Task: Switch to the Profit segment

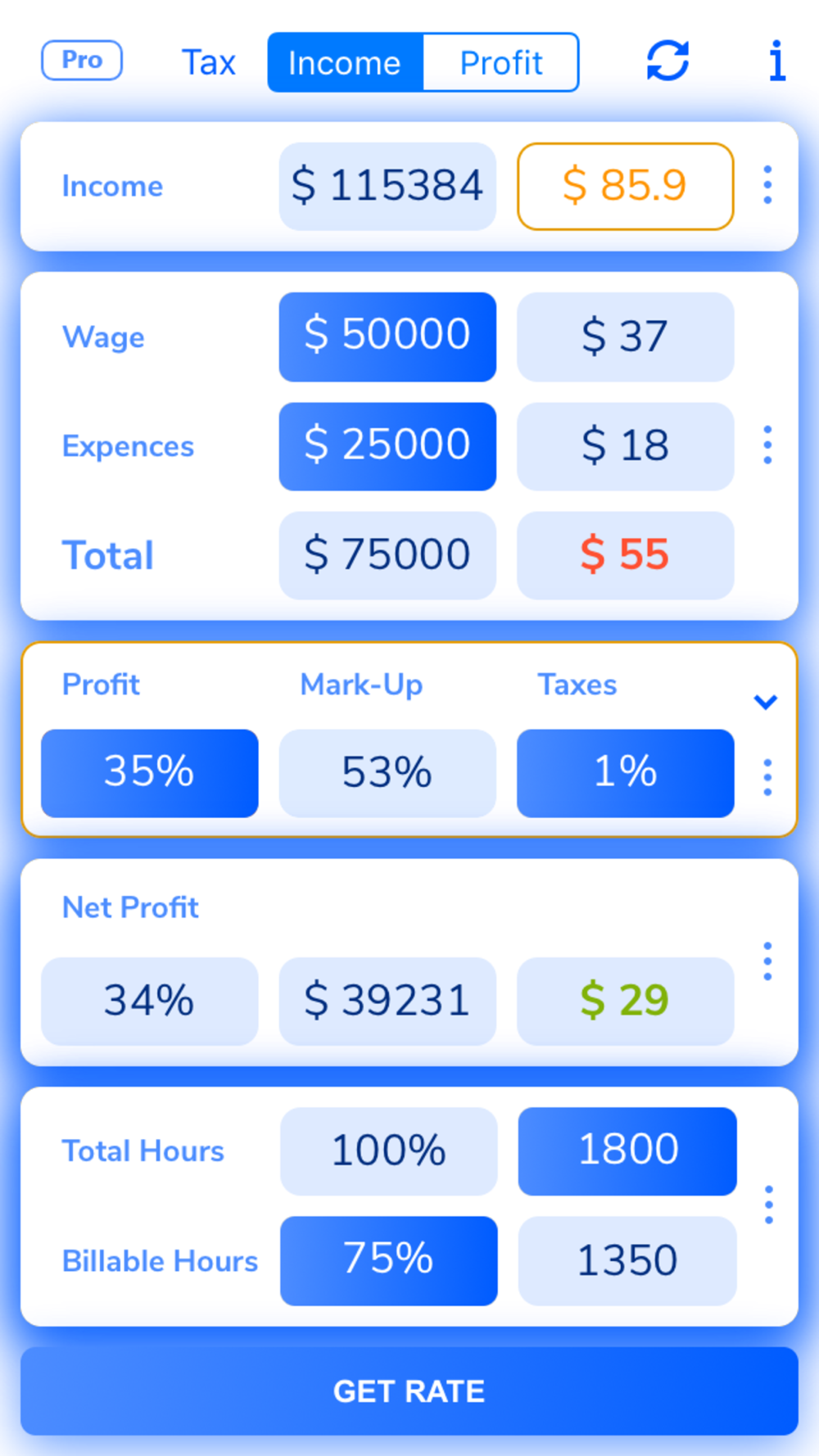Action: coord(500,63)
